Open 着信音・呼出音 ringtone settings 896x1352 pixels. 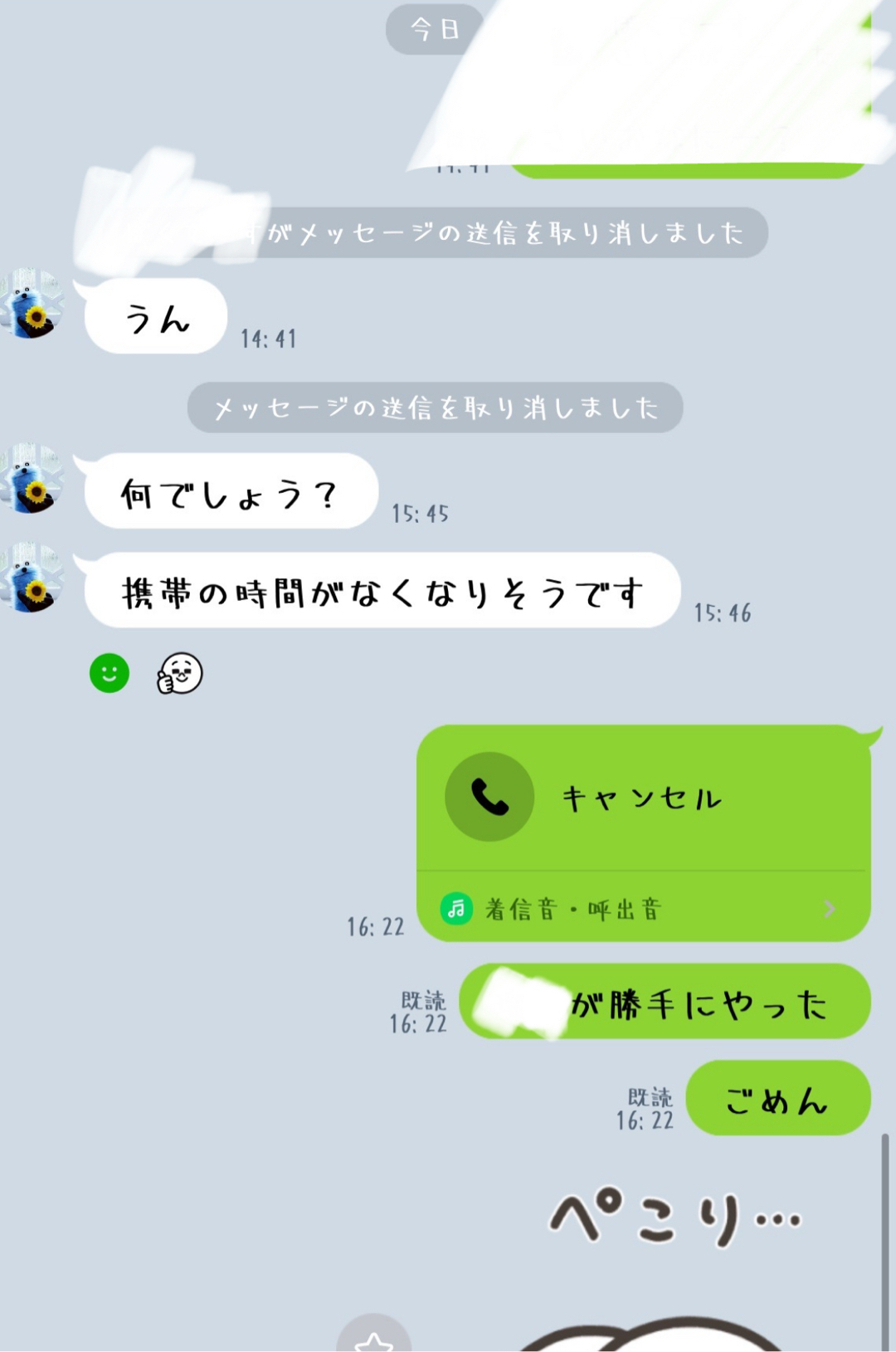[x=643, y=909]
